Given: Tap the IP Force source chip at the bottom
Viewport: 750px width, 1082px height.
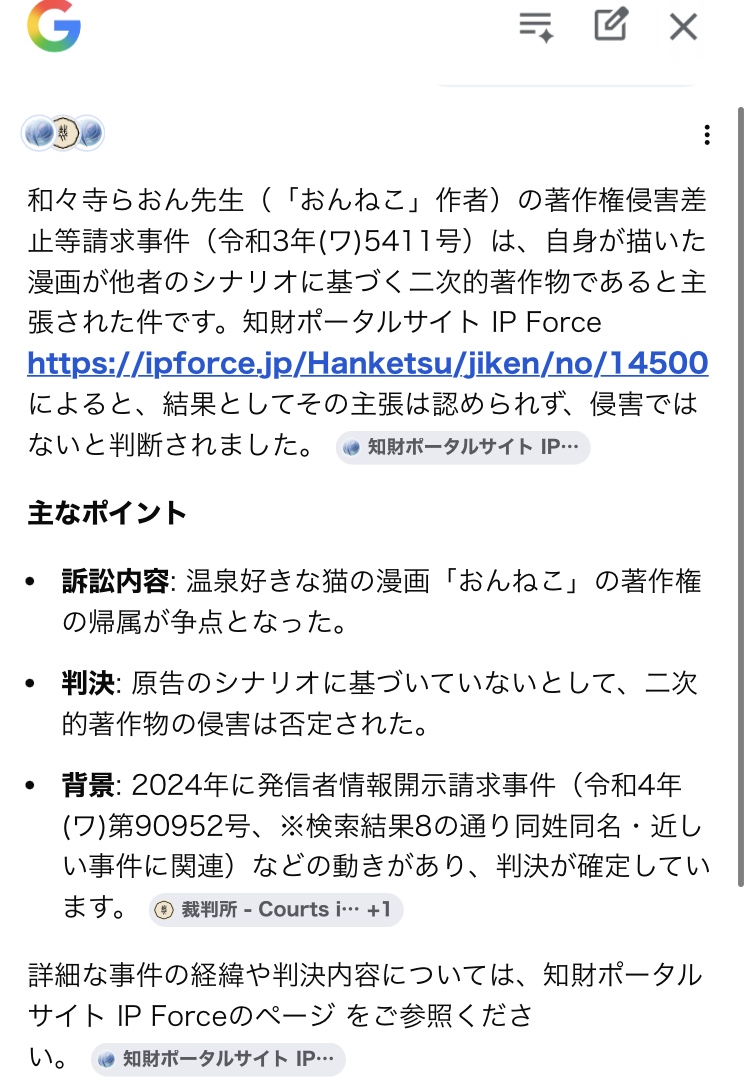Looking at the screenshot, I should 218,1059.
